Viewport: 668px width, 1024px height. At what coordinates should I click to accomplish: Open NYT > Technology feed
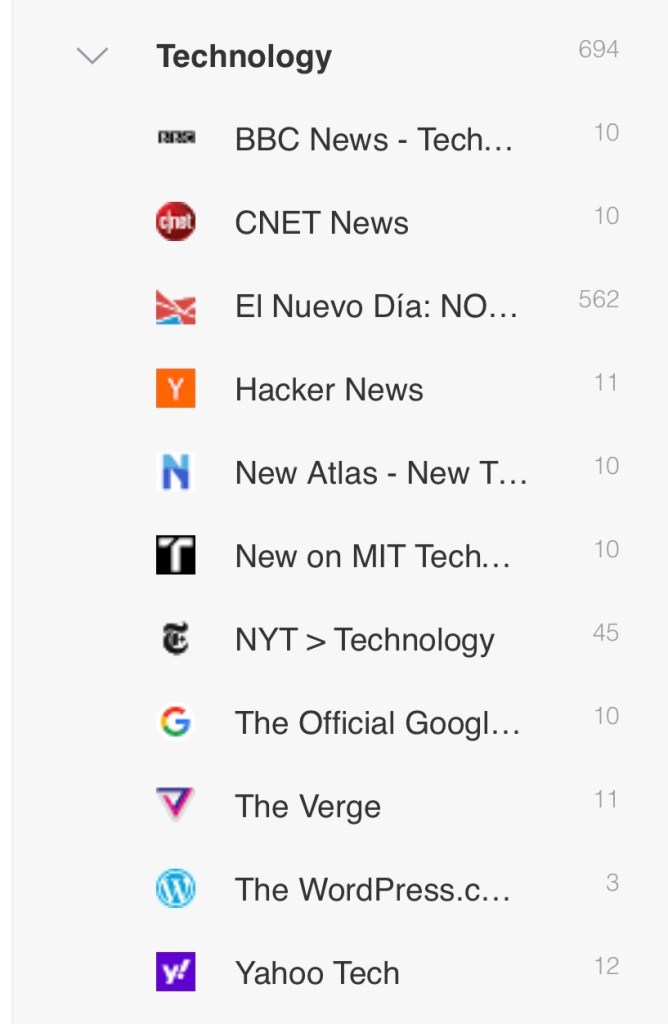pos(364,640)
